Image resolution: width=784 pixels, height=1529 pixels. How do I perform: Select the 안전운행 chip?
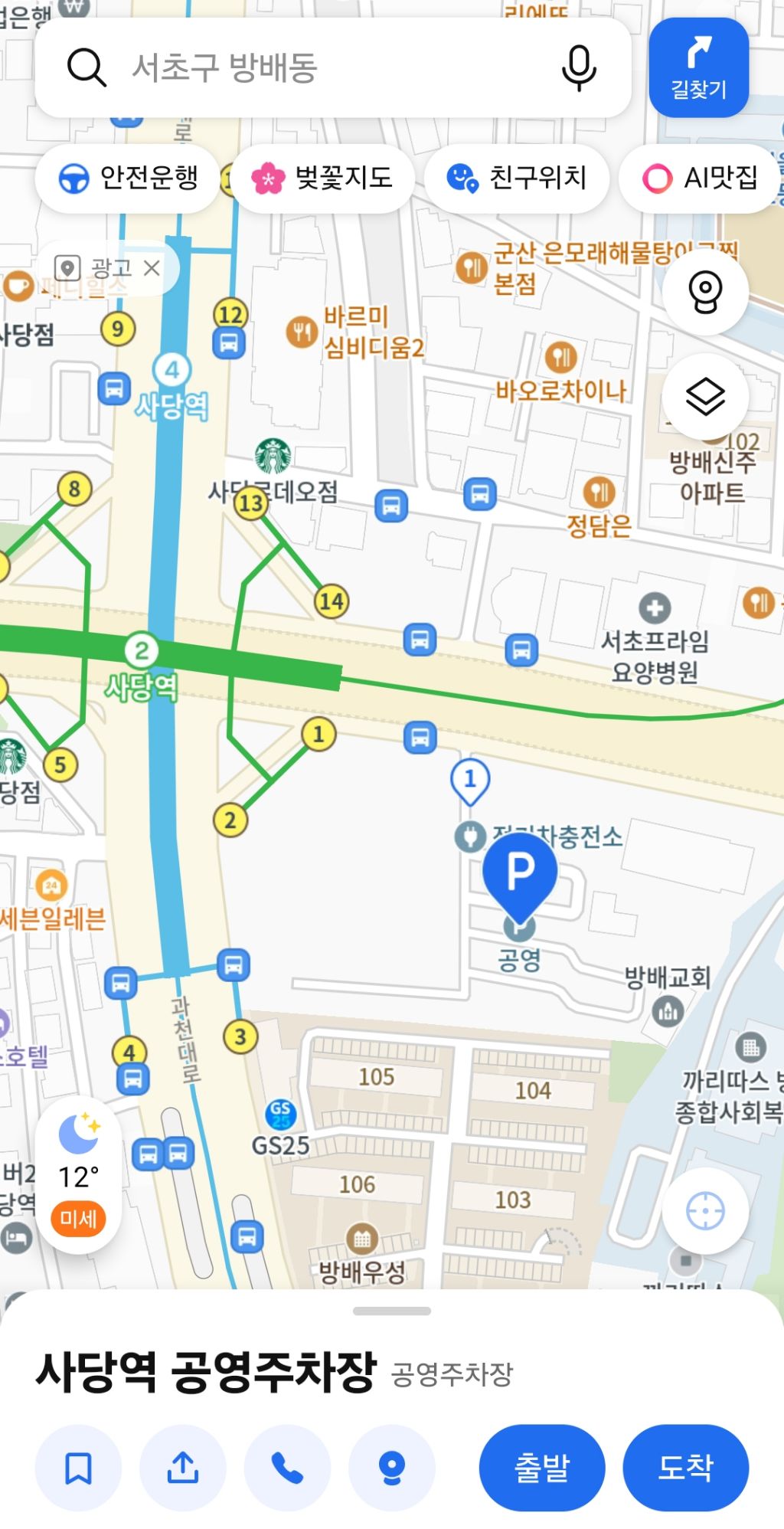(128, 178)
